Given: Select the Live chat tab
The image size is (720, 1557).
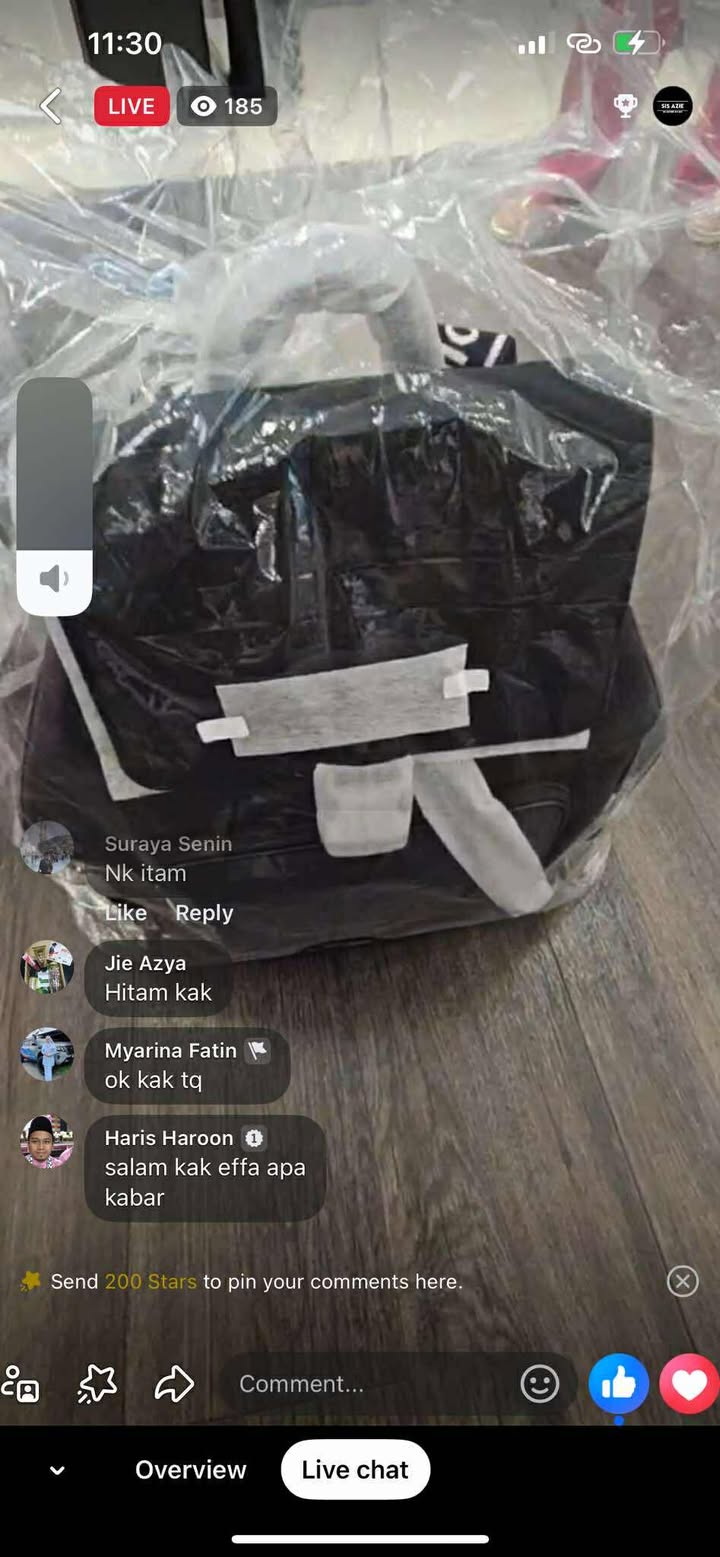Looking at the screenshot, I should [355, 1469].
